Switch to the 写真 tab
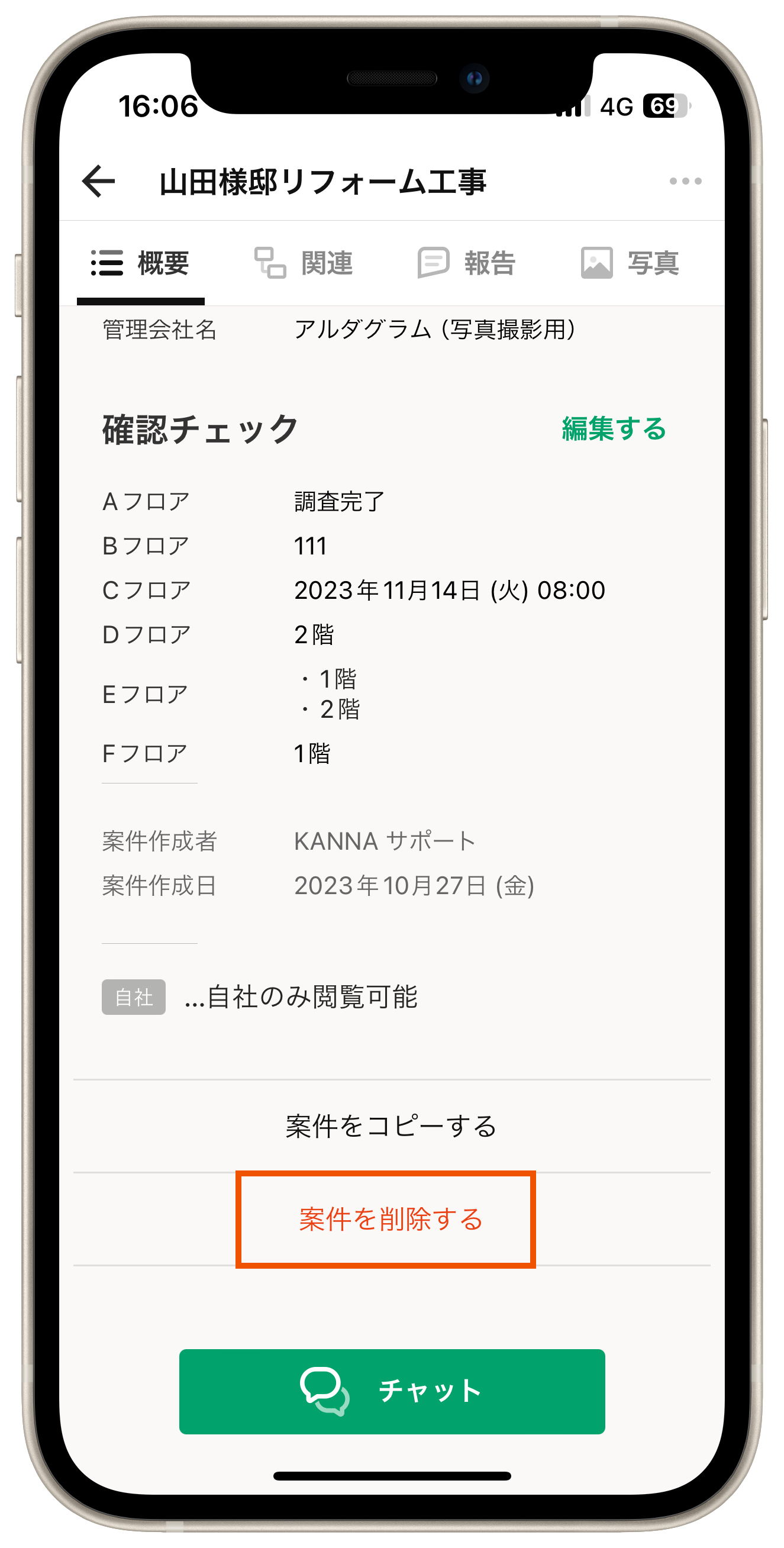 click(x=630, y=263)
